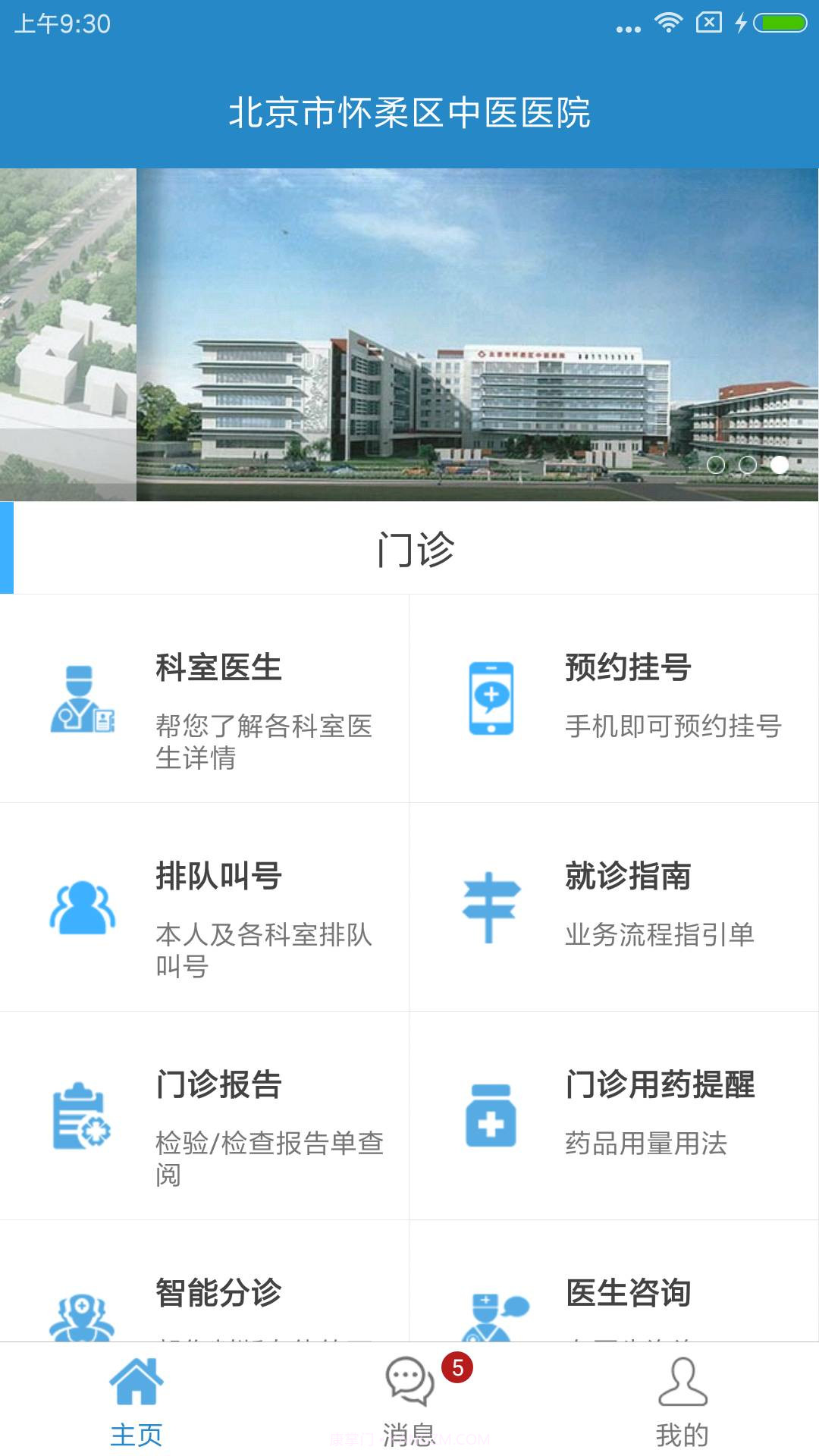Tap the 预约挂号 phone appointment icon

click(x=491, y=698)
